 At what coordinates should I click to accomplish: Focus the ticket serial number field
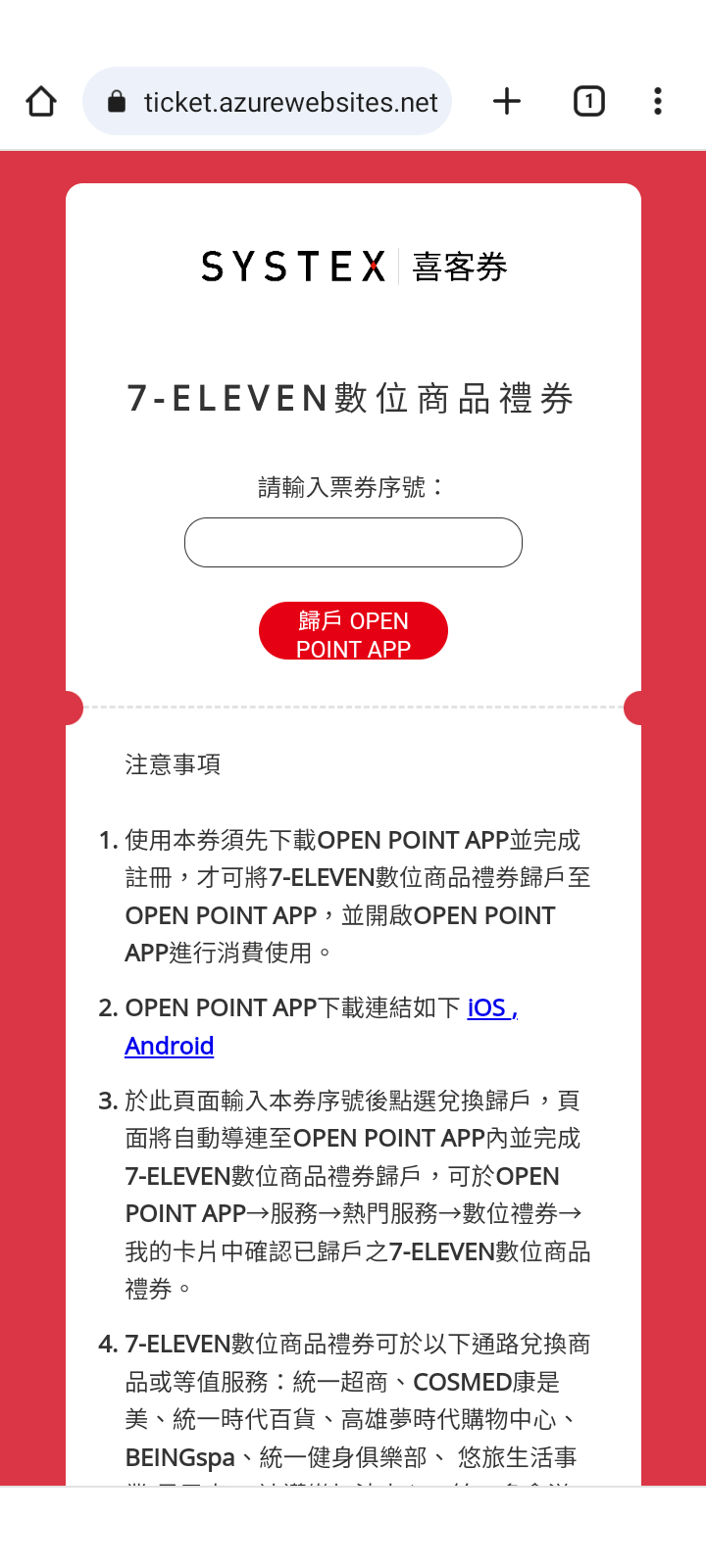(x=353, y=542)
